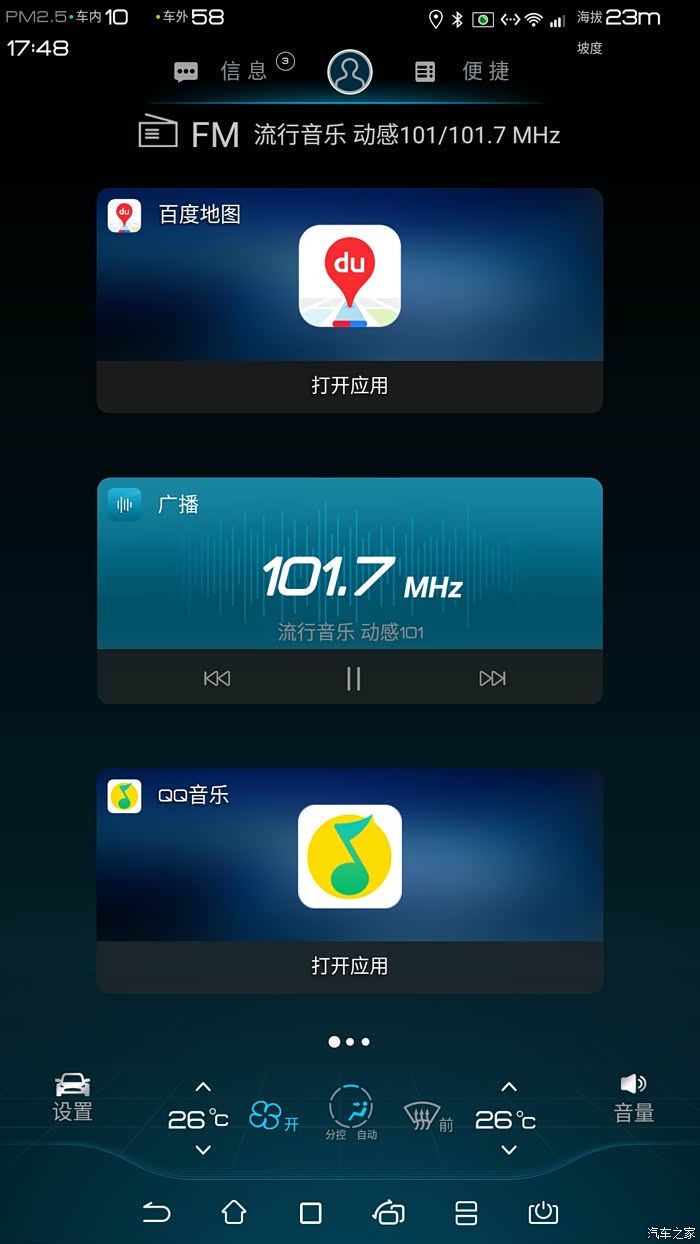The height and width of the screenshot is (1244, 700).
Task: Tap 打开应用 under 百度地图
Action: (x=350, y=386)
